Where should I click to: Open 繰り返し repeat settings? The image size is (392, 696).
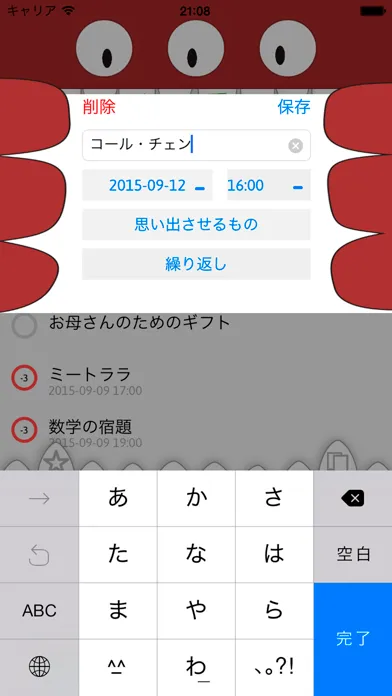tap(196, 264)
